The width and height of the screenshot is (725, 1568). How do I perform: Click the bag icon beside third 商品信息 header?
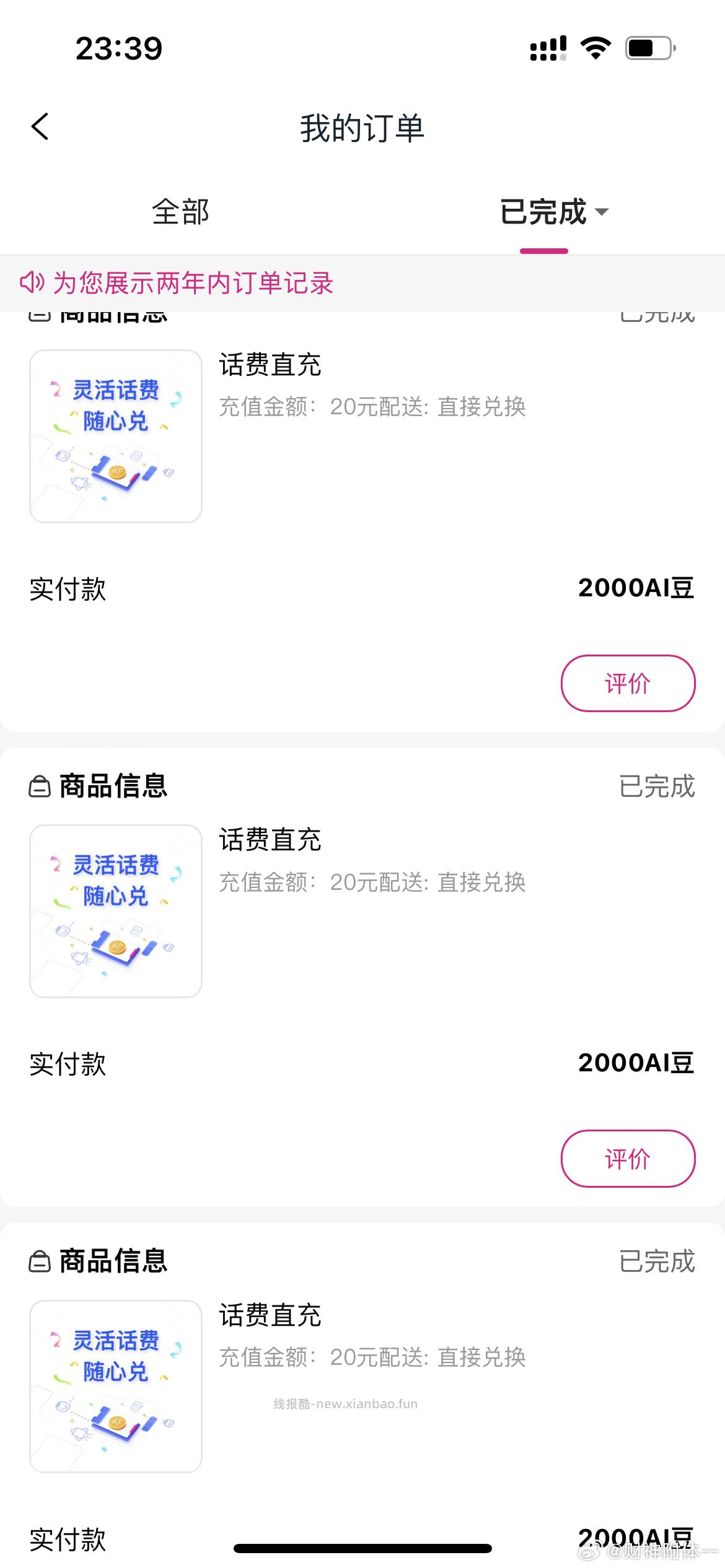(x=40, y=1261)
